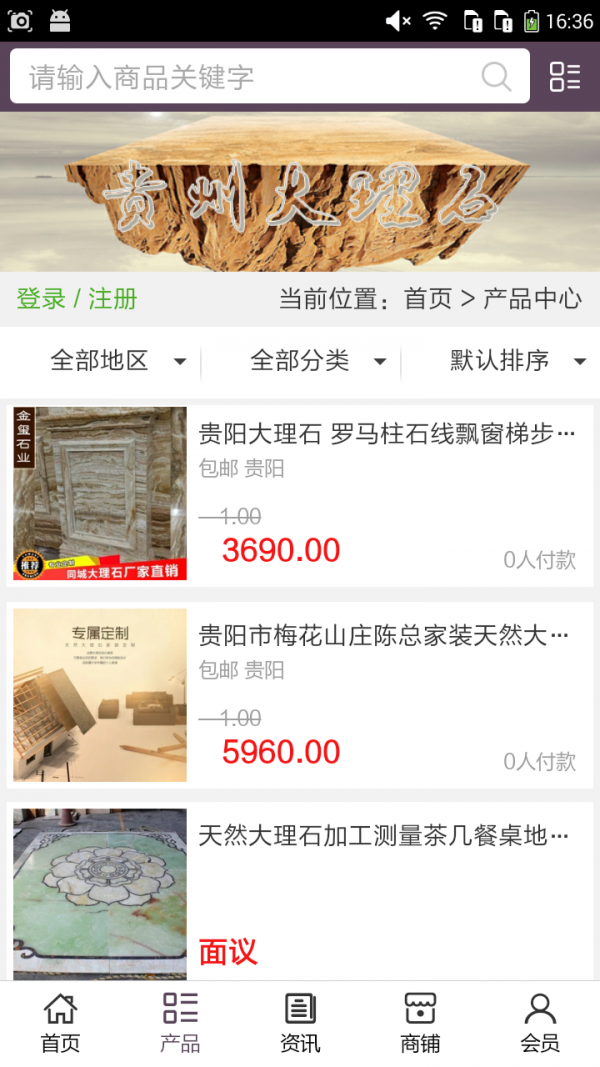600x1067 pixels.
Task: Open the 登录 / 注册 login link
Action: point(77,298)
